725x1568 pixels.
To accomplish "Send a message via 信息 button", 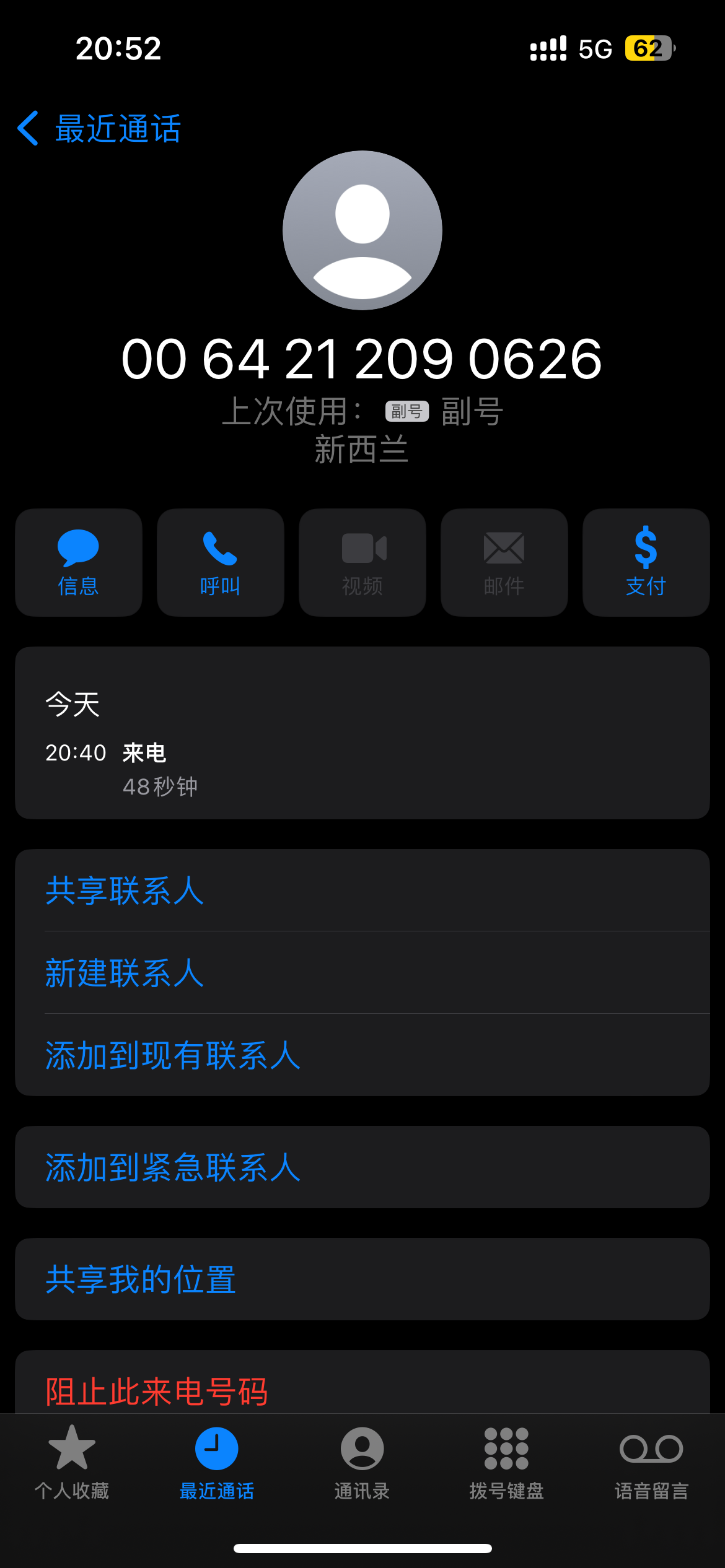I will [x=79, y=562].
